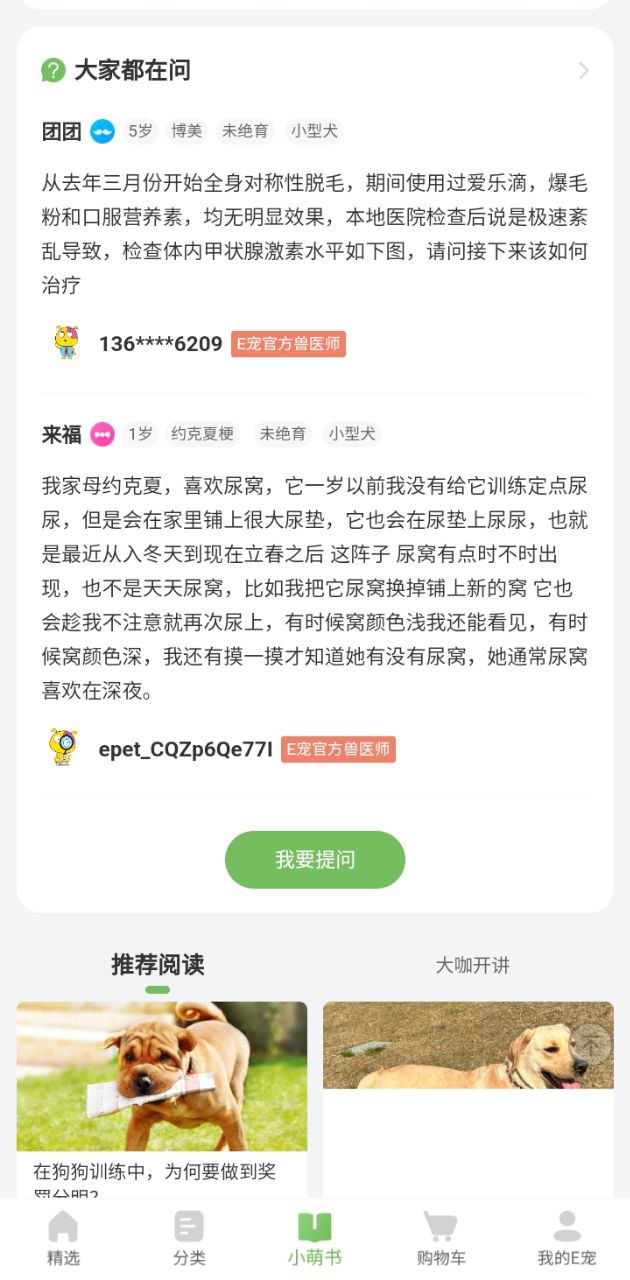
Task: Tap the back-to-top arrow button
Action: [x=591, y=1044]
